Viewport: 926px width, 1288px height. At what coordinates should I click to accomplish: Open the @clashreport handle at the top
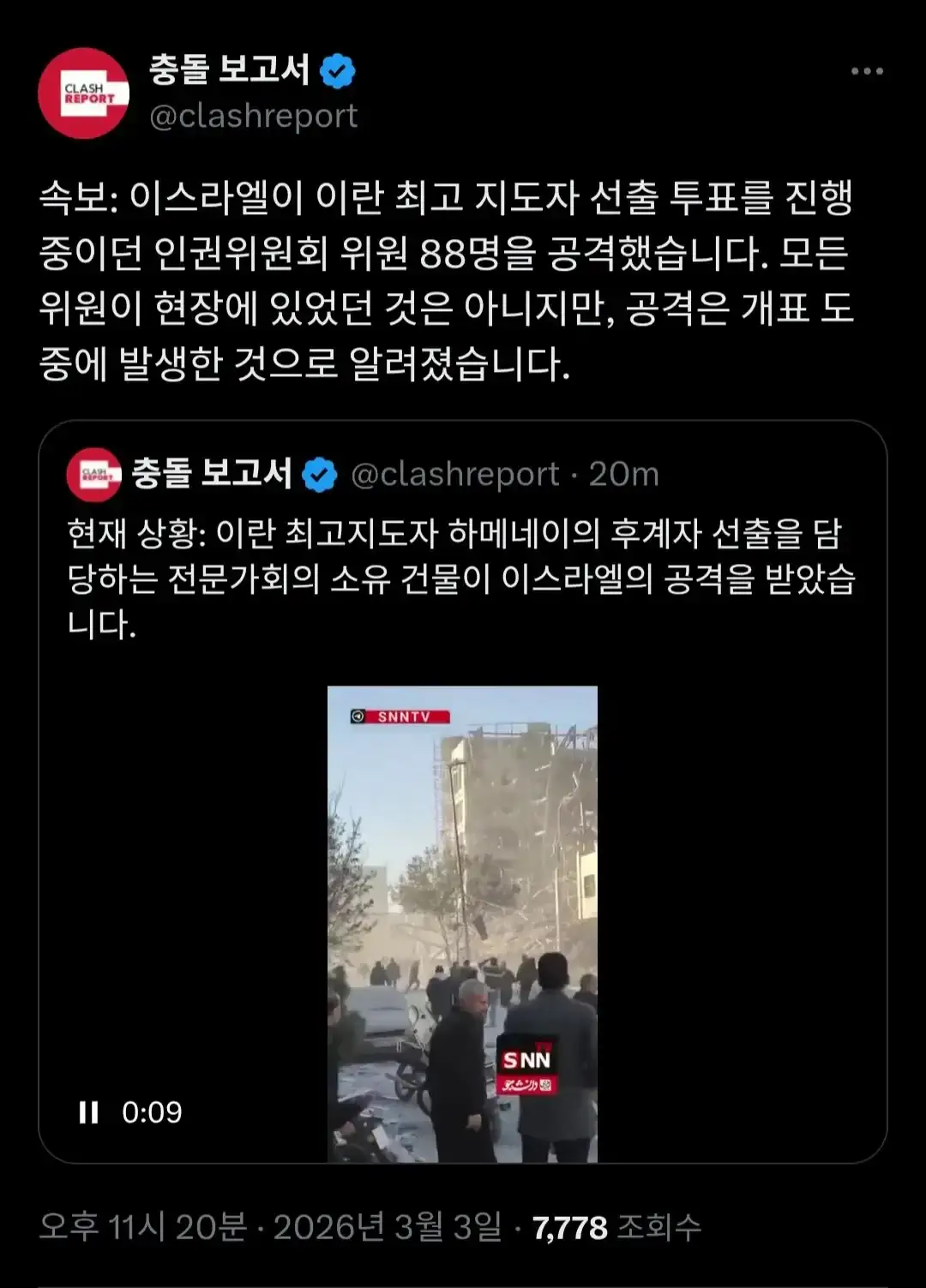coord(253,116)
